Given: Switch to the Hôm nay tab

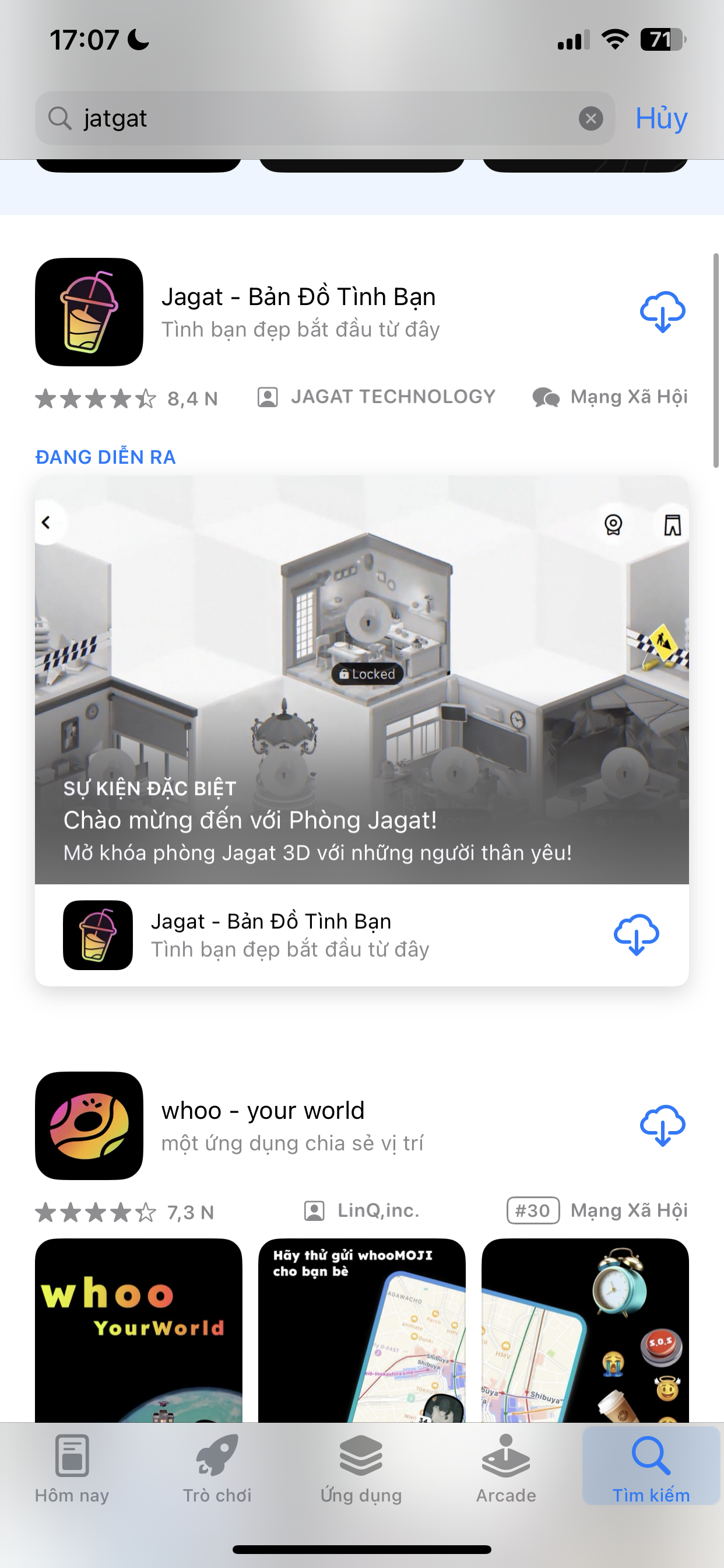Looking at the screenshot, I should point(72,1467).
